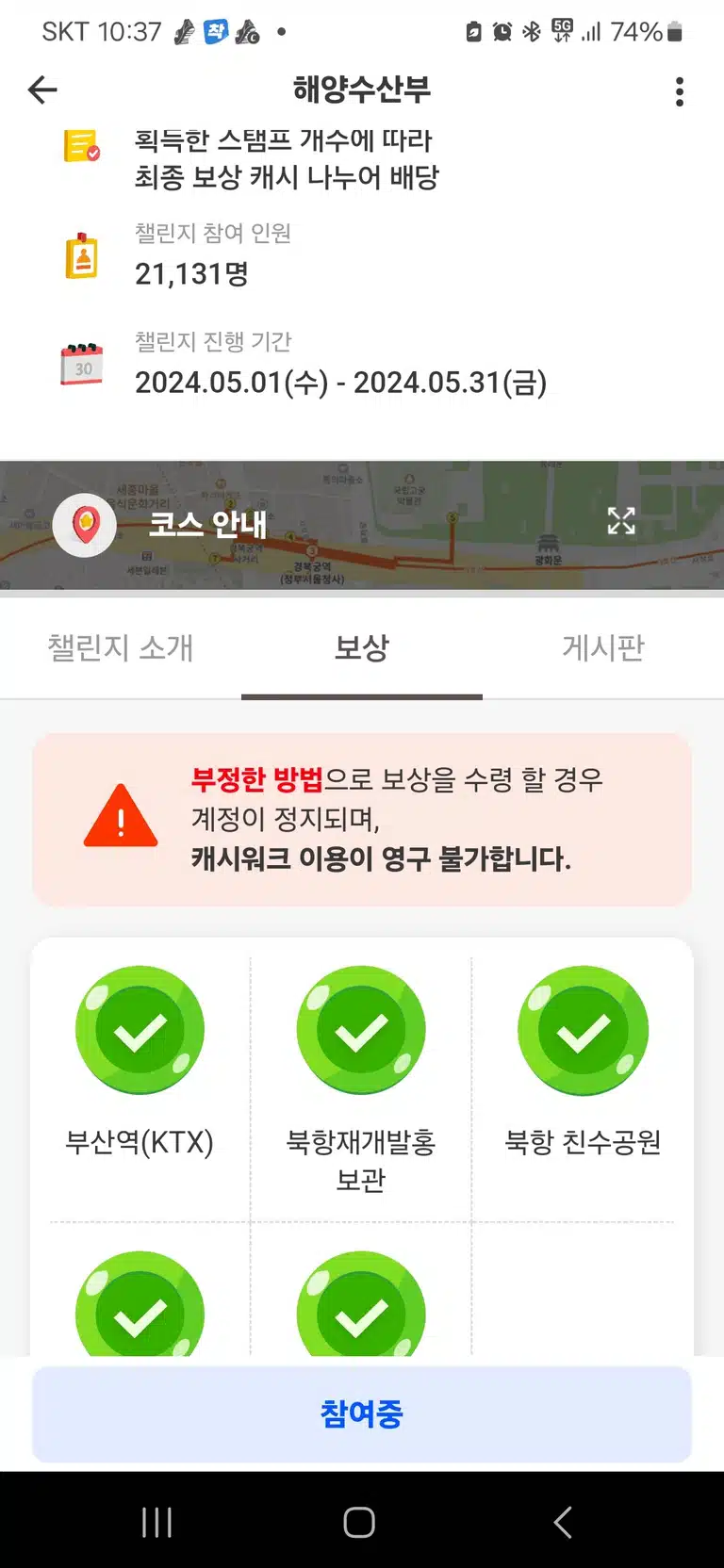724x1568 pixels.
Task: Switch to the 게시판 tab
Action: click(603, 648)
